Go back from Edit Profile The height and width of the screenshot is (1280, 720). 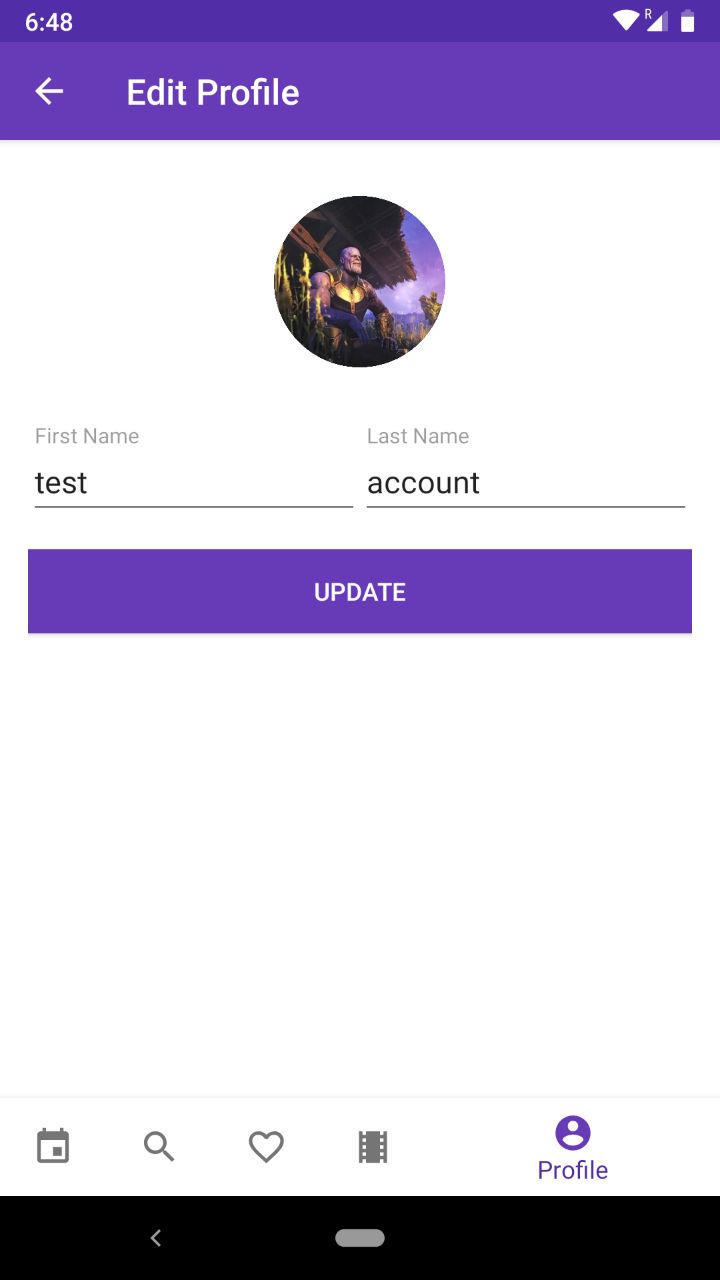coord(49,92)
